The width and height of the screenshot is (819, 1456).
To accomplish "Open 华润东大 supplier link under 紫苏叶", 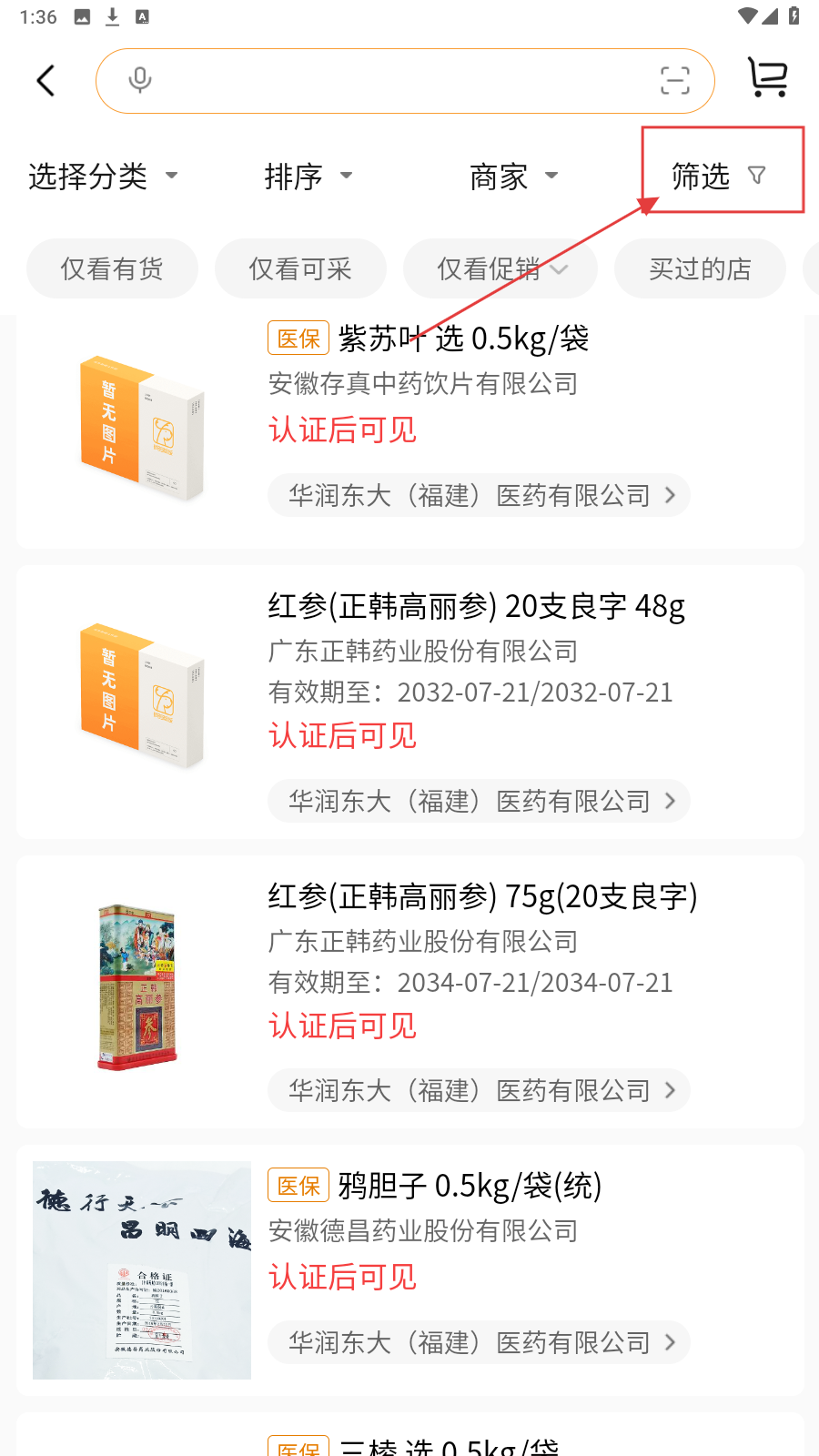I will point(479,495).
